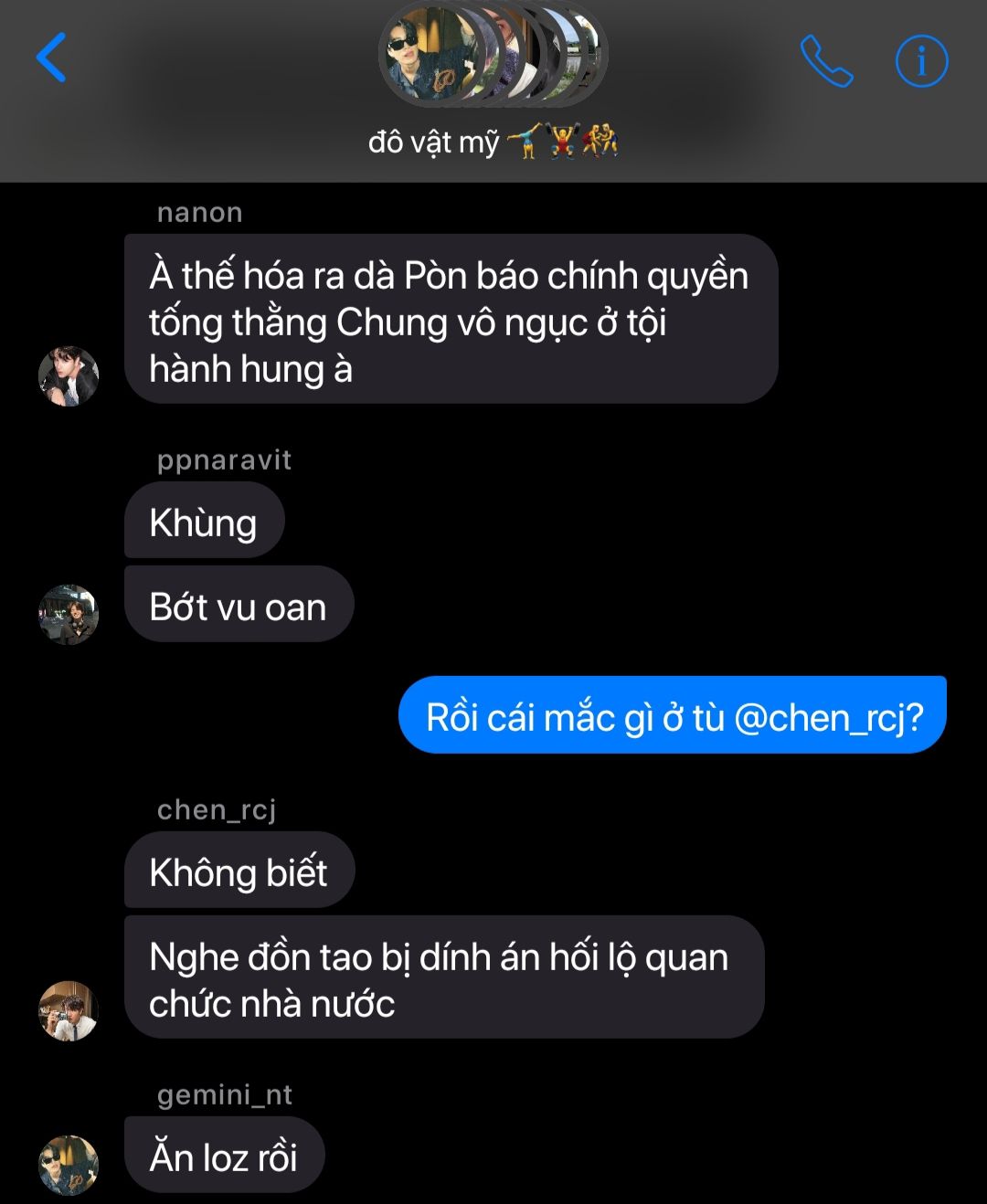Tap the @chen_rcj mention in the blue message

click(x=828, y=718)
